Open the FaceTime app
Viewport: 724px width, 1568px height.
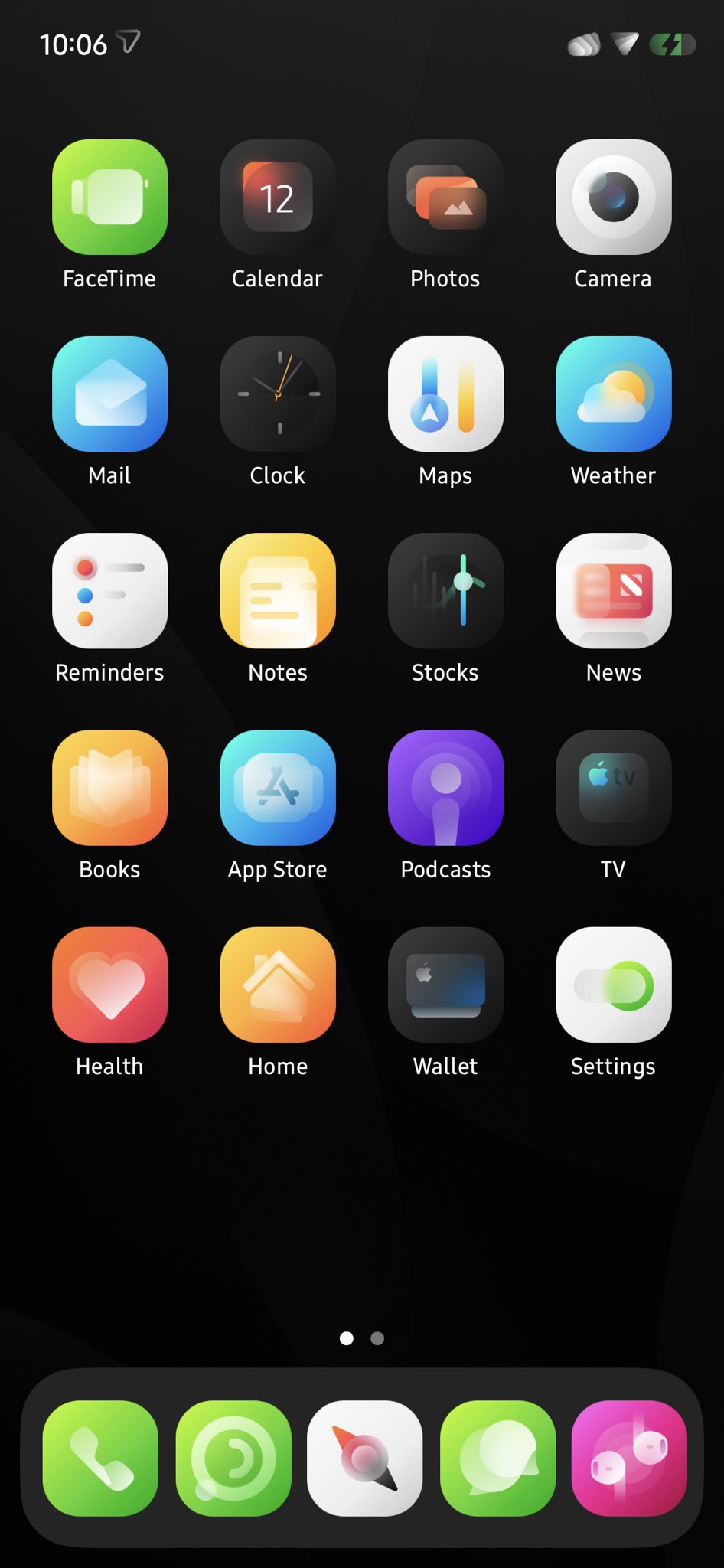pyautogui.click(x=109, y=197)
